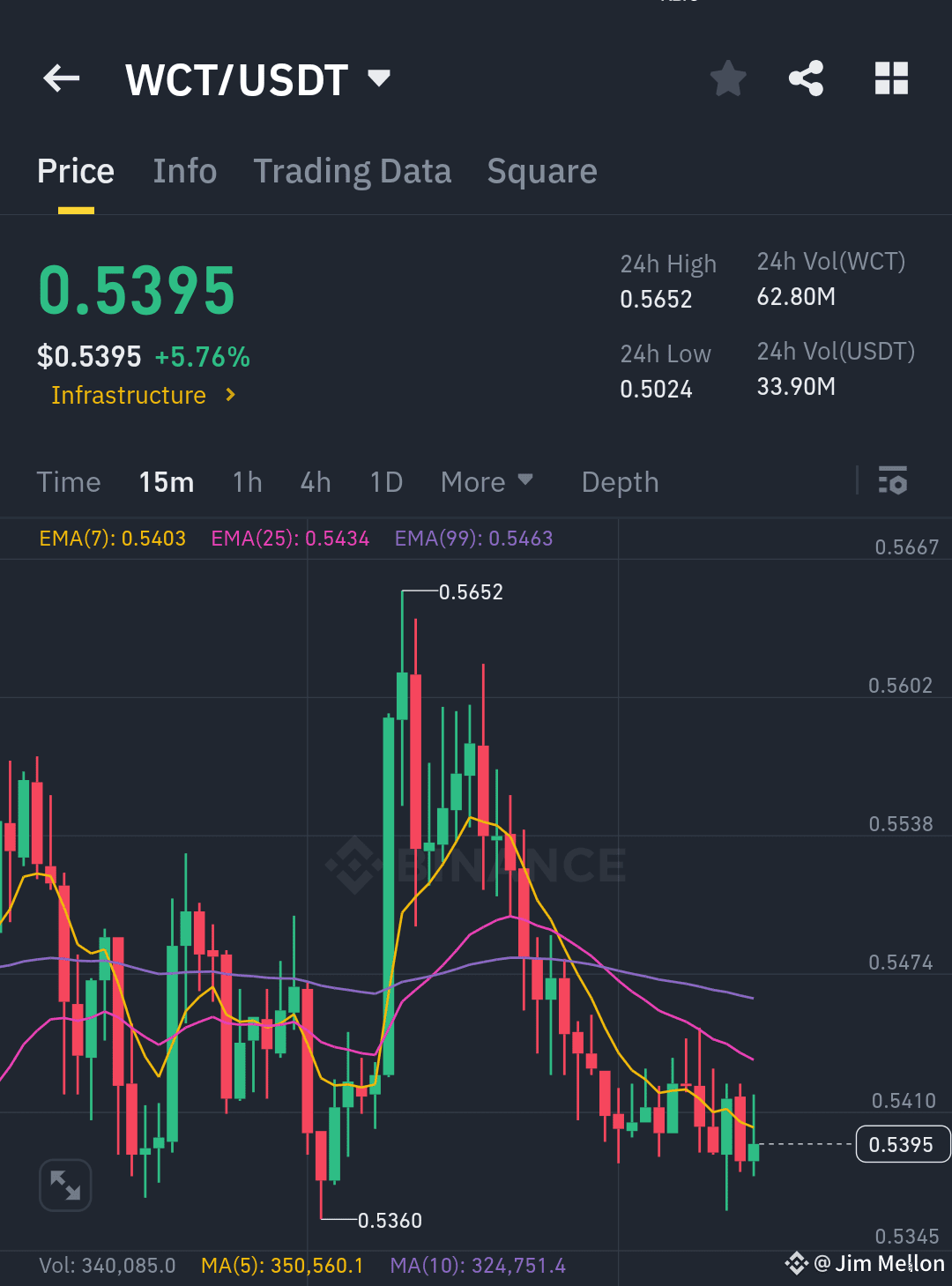Image resolution: width=952 pixels, height=1286 pixels.
Task: Expand Infrastructure via its chevron
Action: pyautogui.click(x=228, y=395)
